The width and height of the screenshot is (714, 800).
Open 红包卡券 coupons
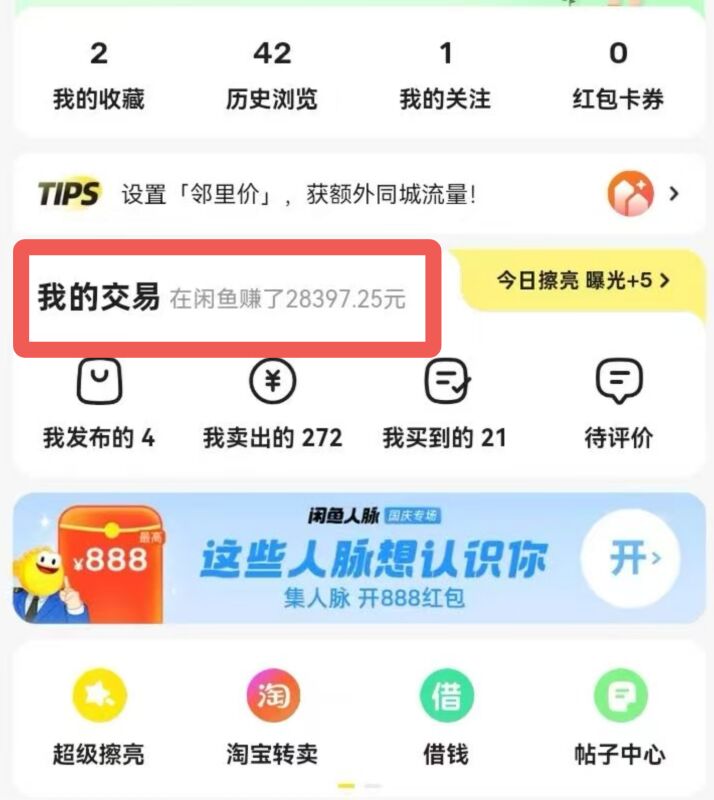coord(618,75)
